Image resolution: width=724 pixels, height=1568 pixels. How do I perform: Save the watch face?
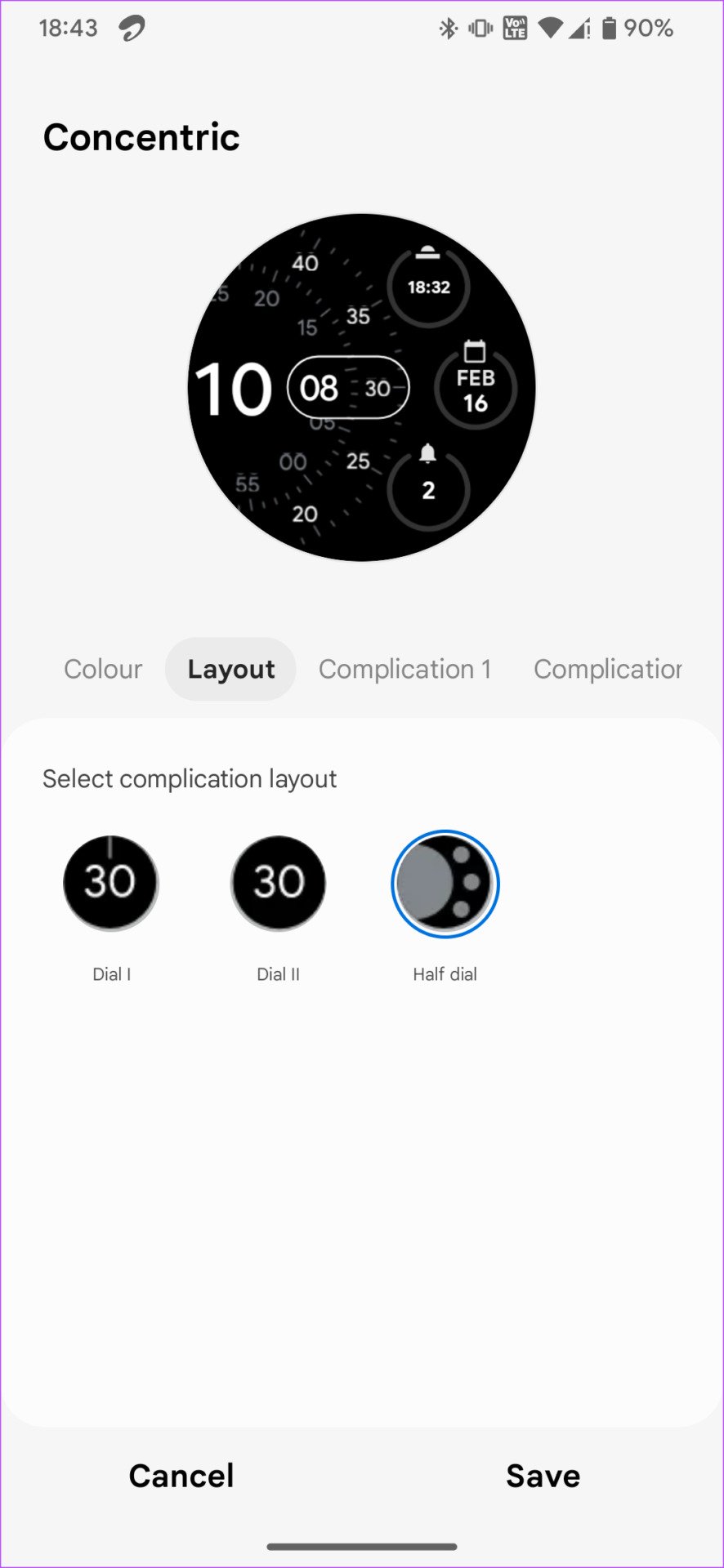[x=543, y=1476]
